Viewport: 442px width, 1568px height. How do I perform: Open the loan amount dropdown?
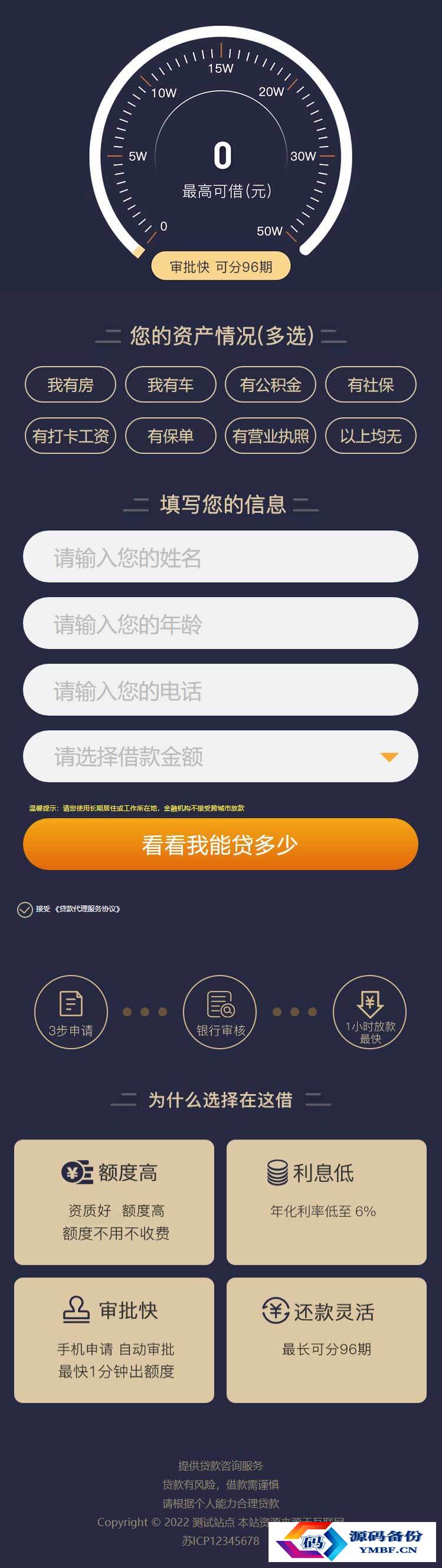220,756
